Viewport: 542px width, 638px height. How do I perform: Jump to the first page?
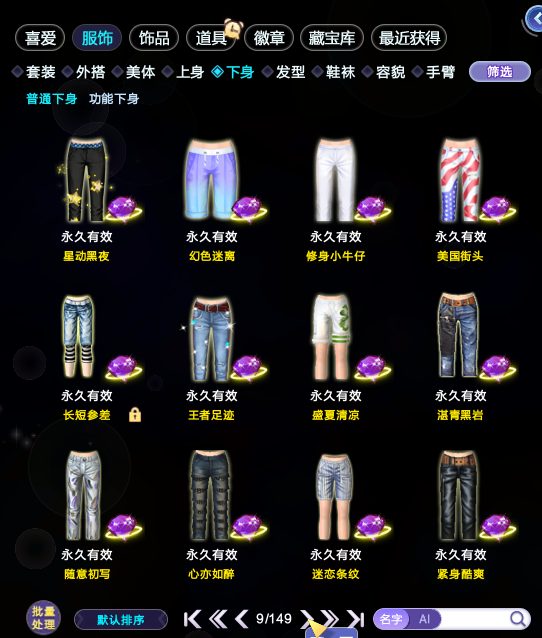click(x=192, y=619)
